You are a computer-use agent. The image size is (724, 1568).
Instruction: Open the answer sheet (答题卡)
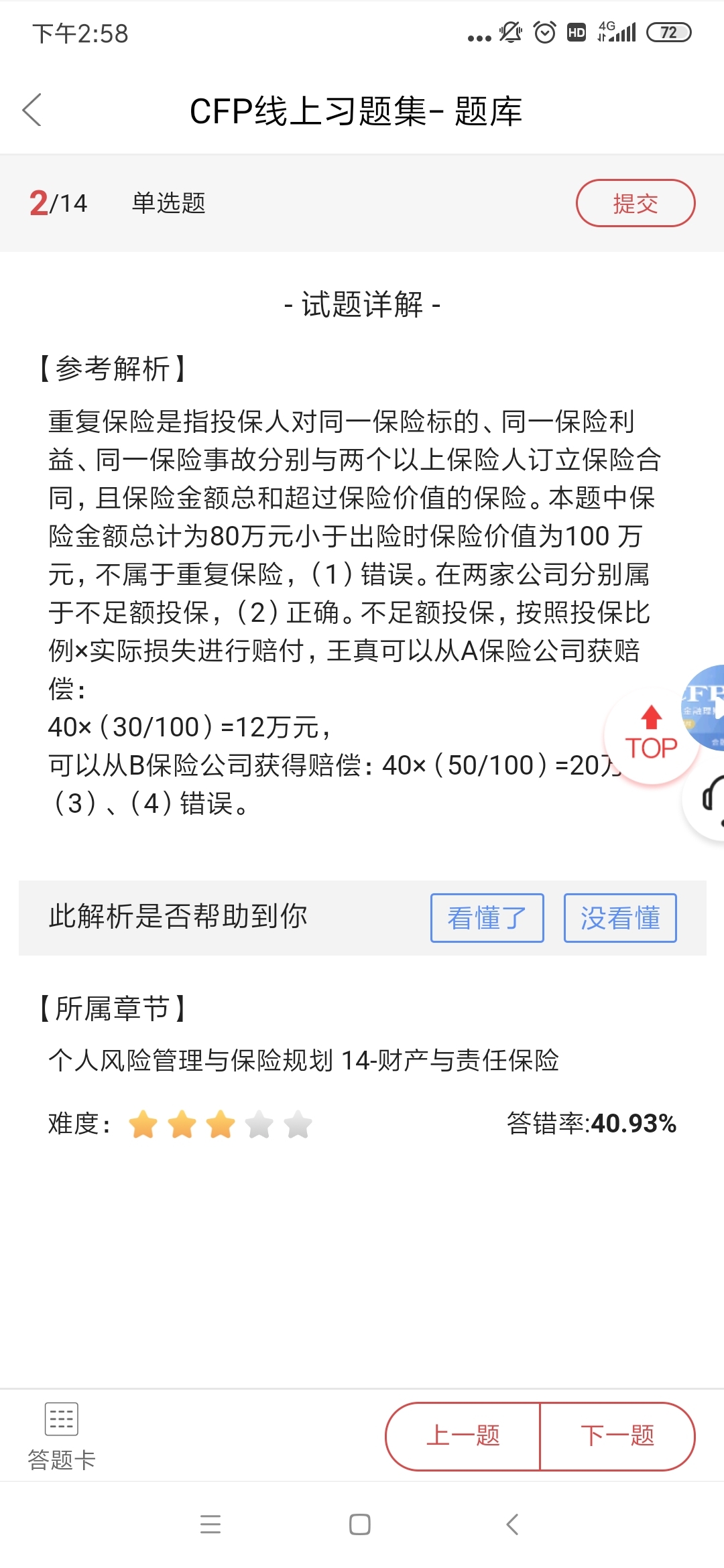62,1435
